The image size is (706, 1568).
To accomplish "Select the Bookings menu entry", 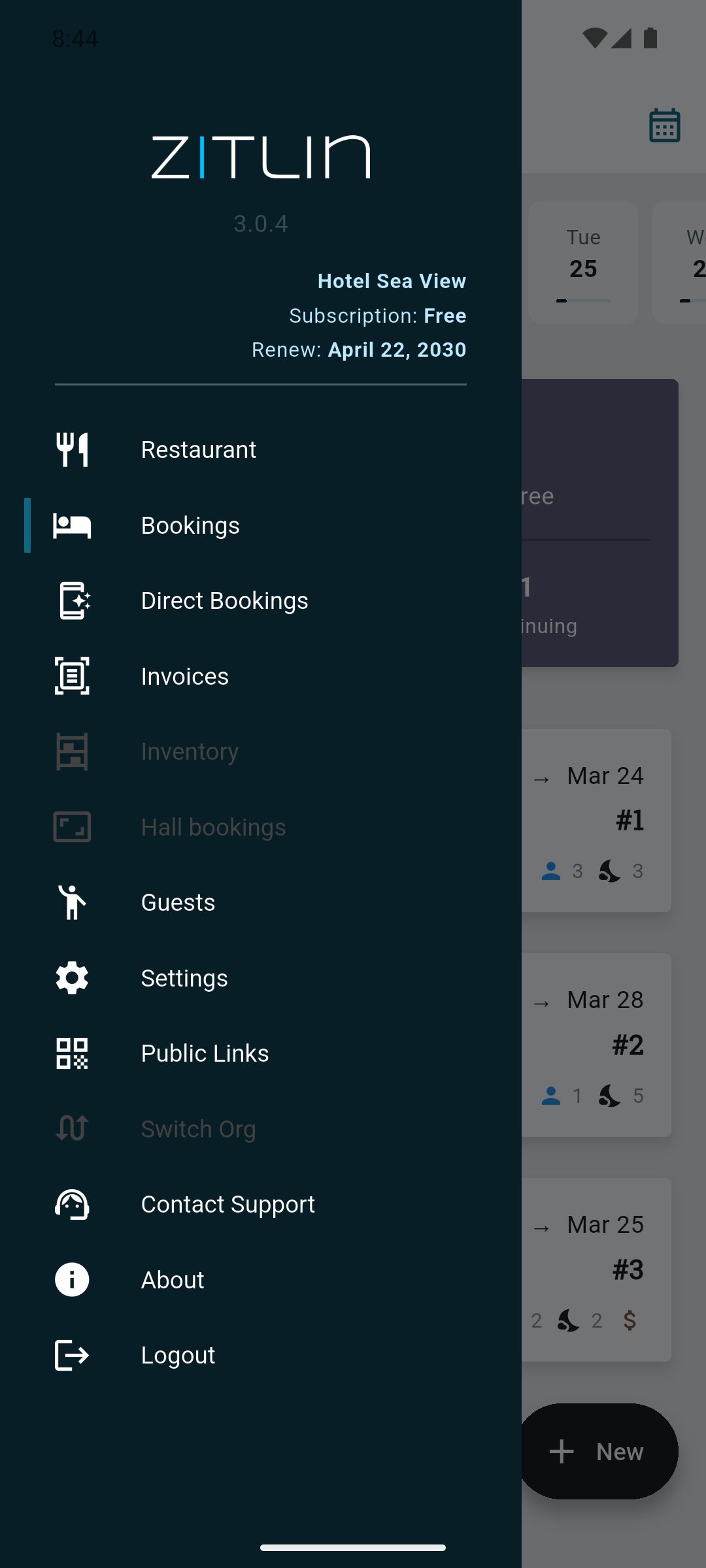I will click(x=190, y=525).
